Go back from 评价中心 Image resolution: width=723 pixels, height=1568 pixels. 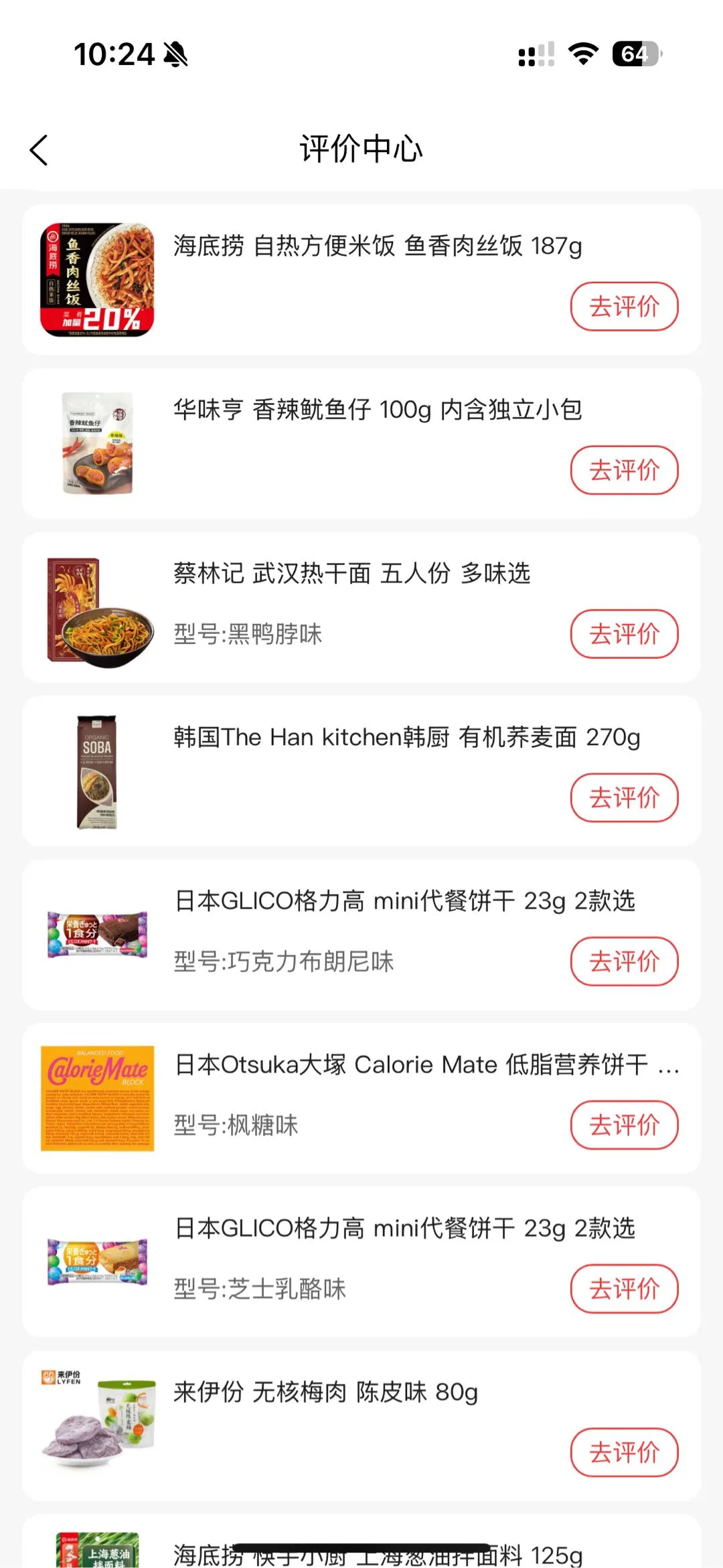[x=39, y=150]
